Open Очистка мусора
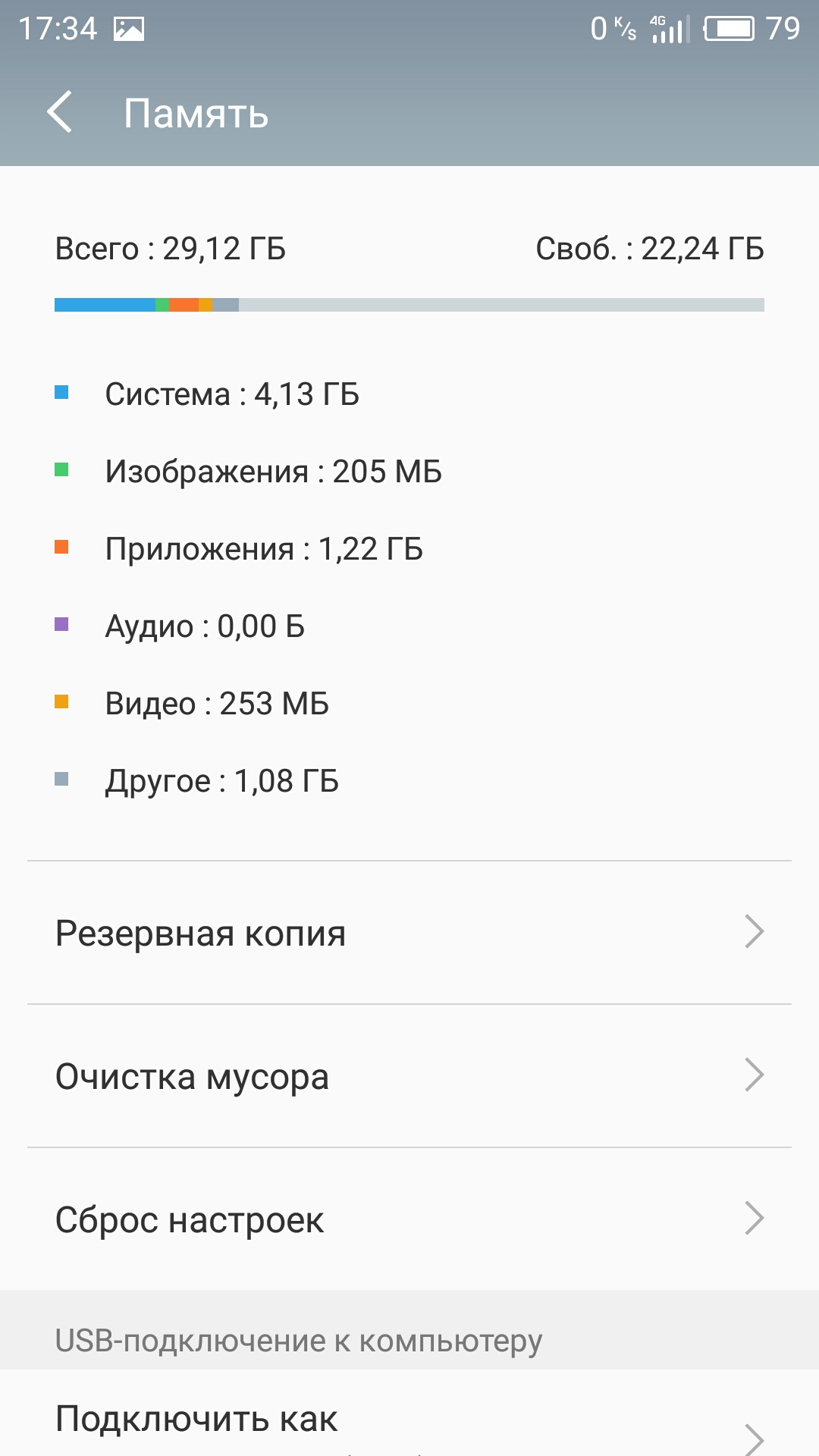 click(x=409, y=1076)
